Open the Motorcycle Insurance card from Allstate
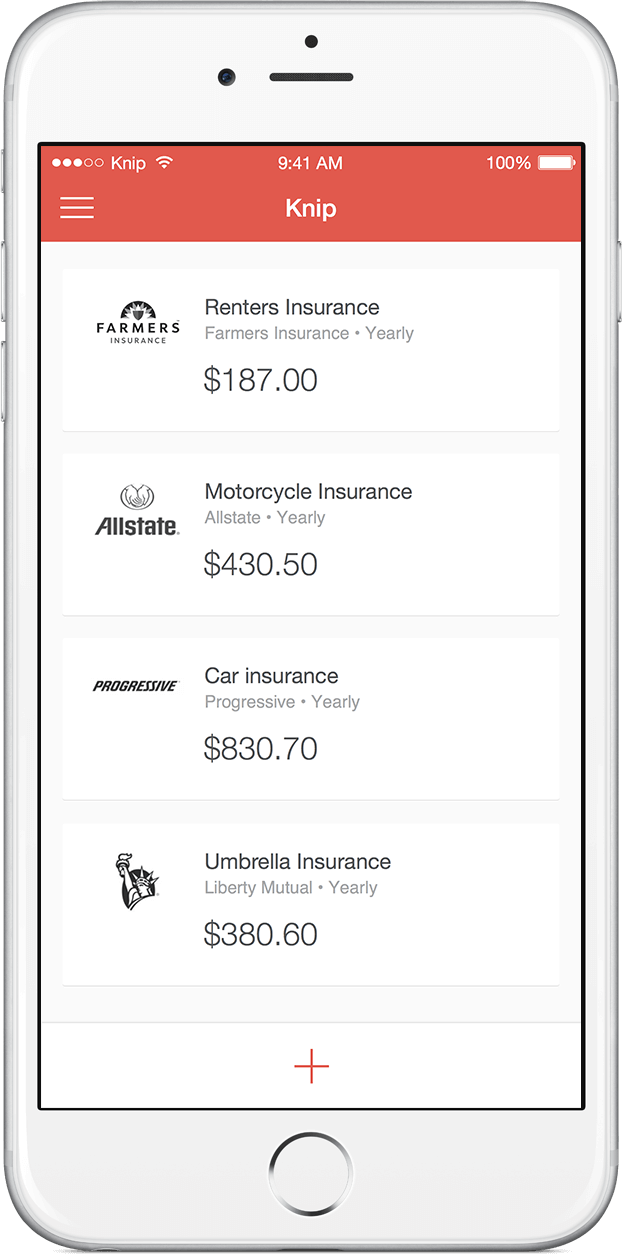The width and height of the screenshot is (622, 1255). 311,534
